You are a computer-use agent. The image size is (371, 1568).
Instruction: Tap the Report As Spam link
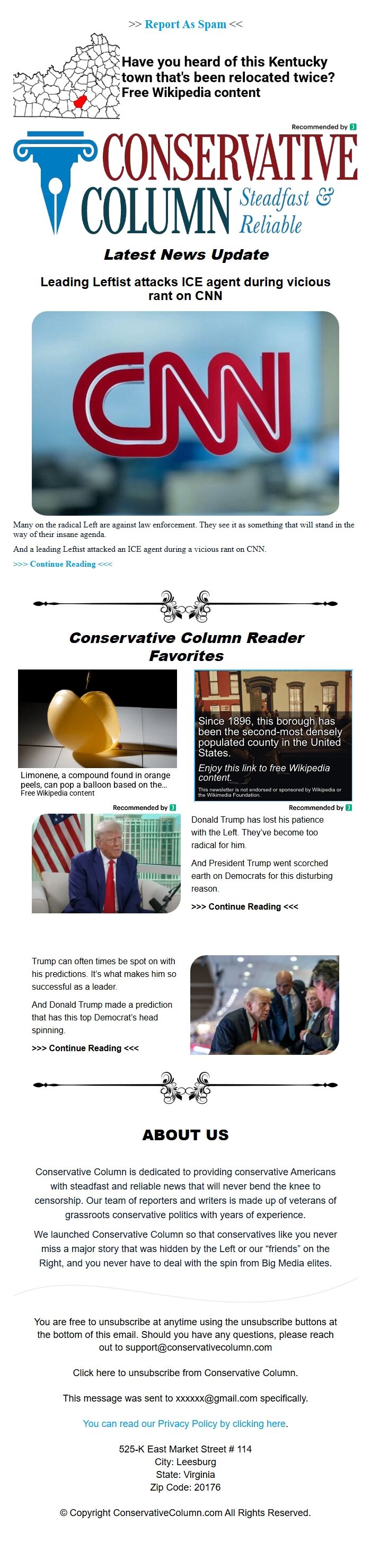(185, 24)
